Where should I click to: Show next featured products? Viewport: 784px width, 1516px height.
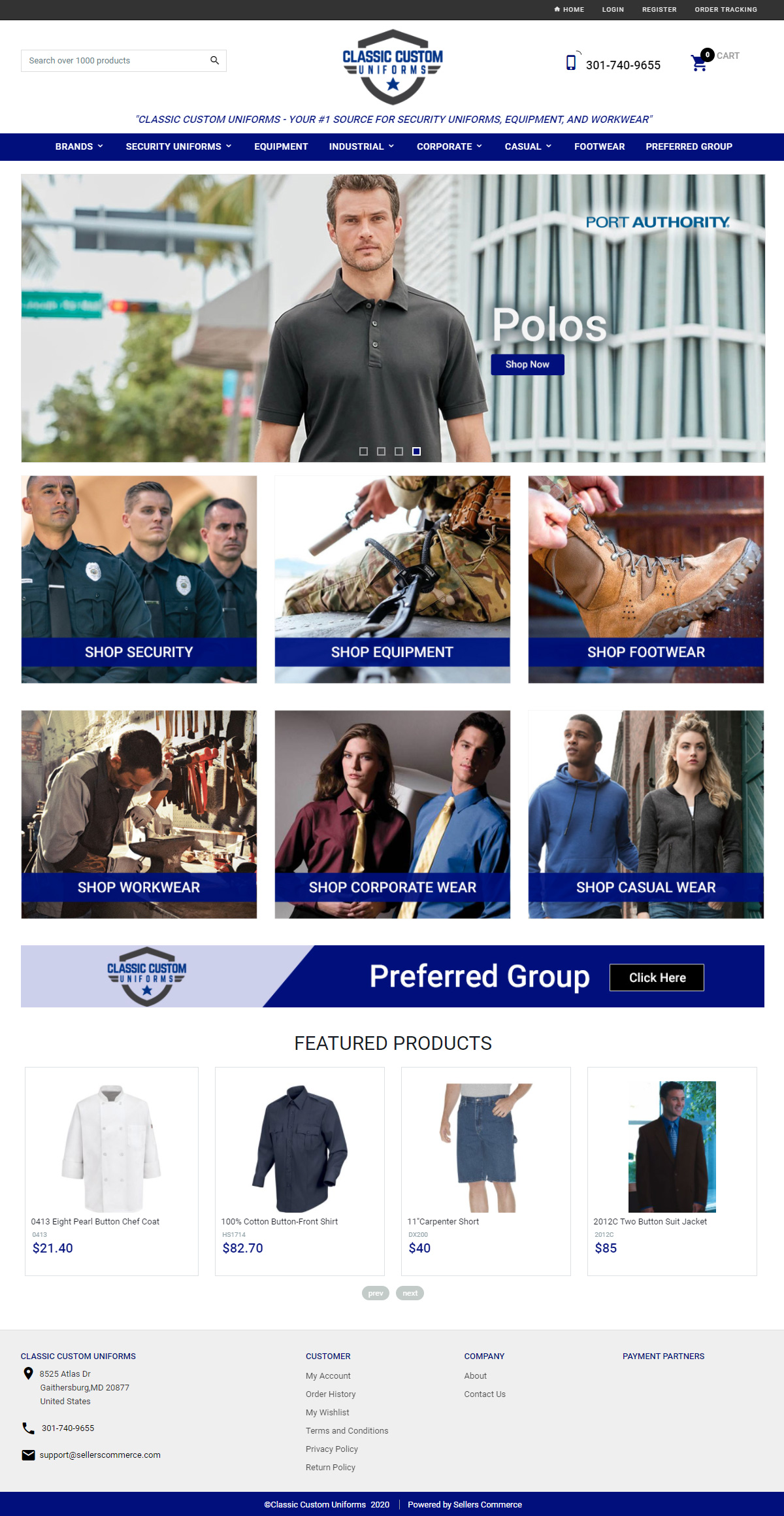pos(410,1293)
